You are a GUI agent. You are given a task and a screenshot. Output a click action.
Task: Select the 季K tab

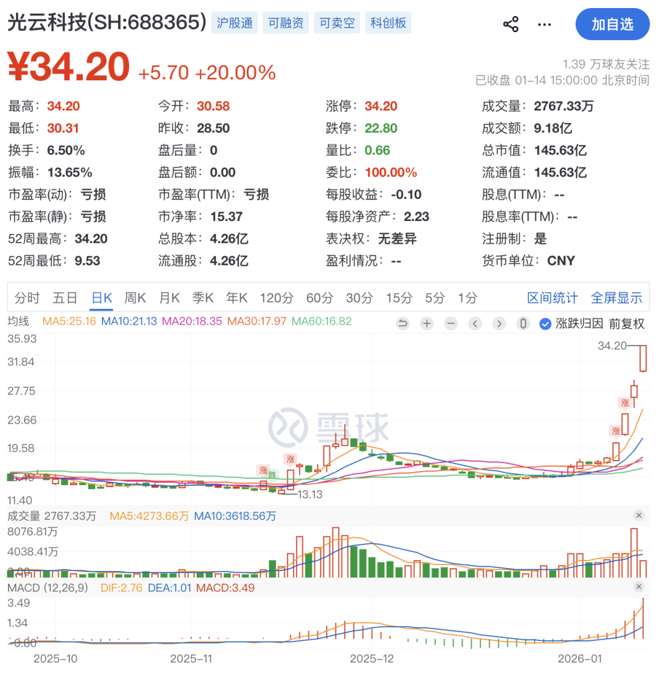point(203,297)
